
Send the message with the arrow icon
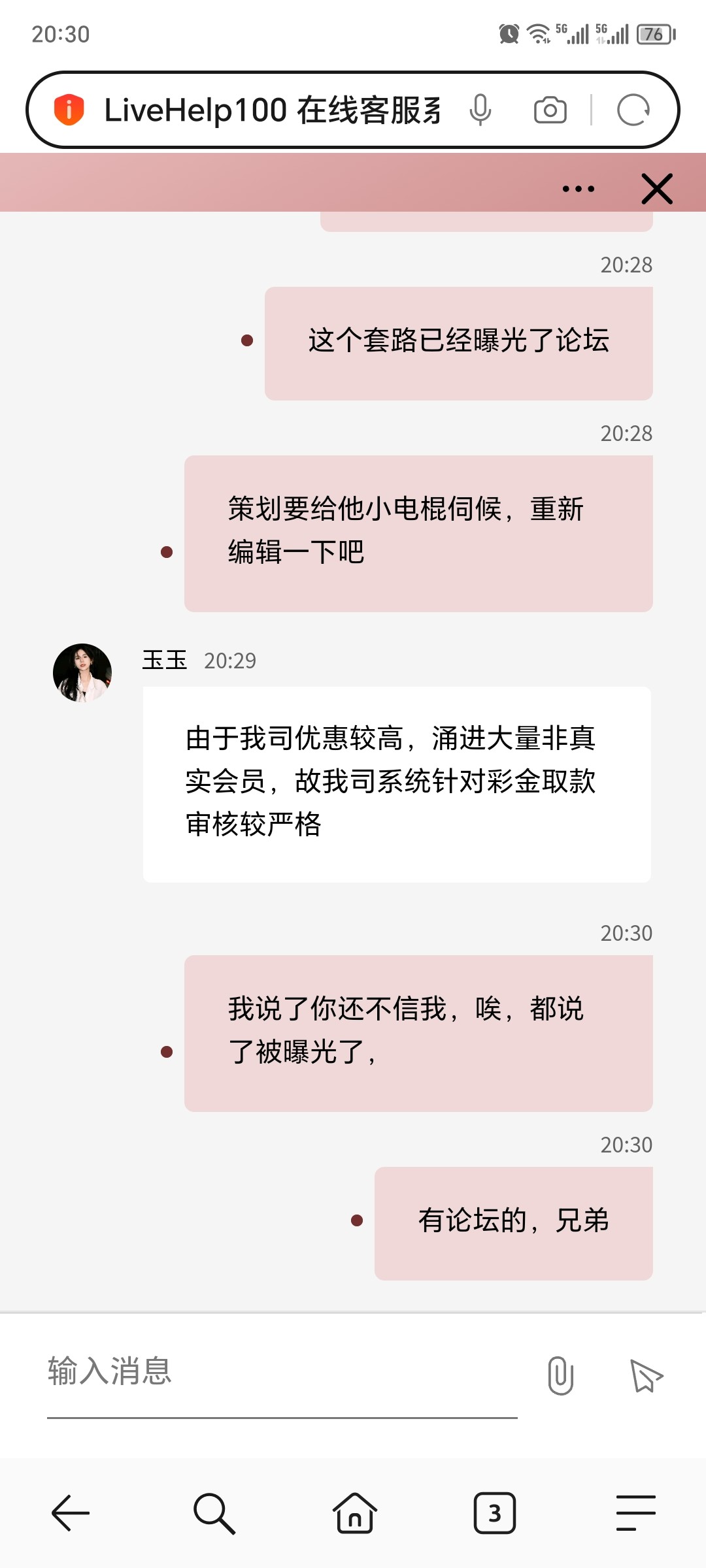click(x=646, y=1375)
